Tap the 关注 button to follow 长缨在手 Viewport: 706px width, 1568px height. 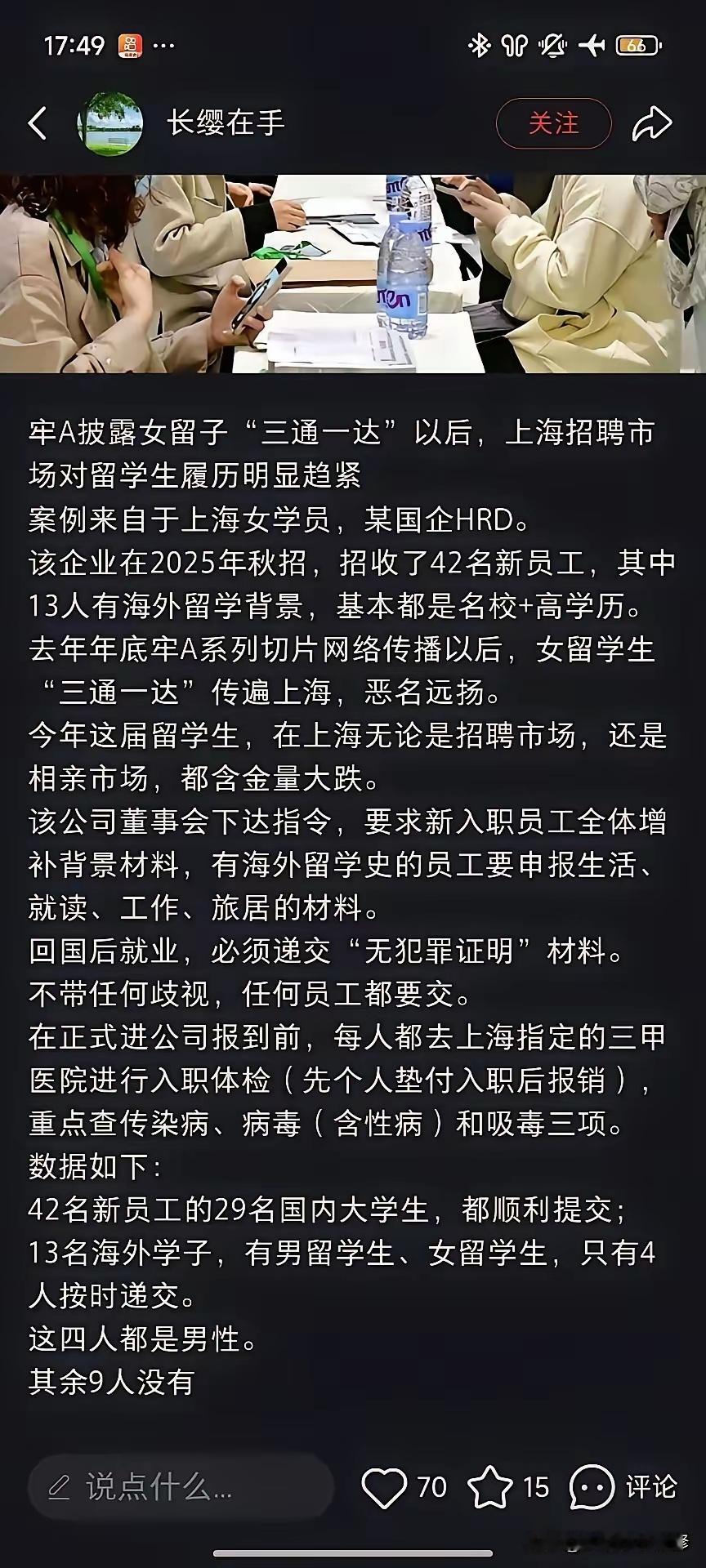coord(554,122)
